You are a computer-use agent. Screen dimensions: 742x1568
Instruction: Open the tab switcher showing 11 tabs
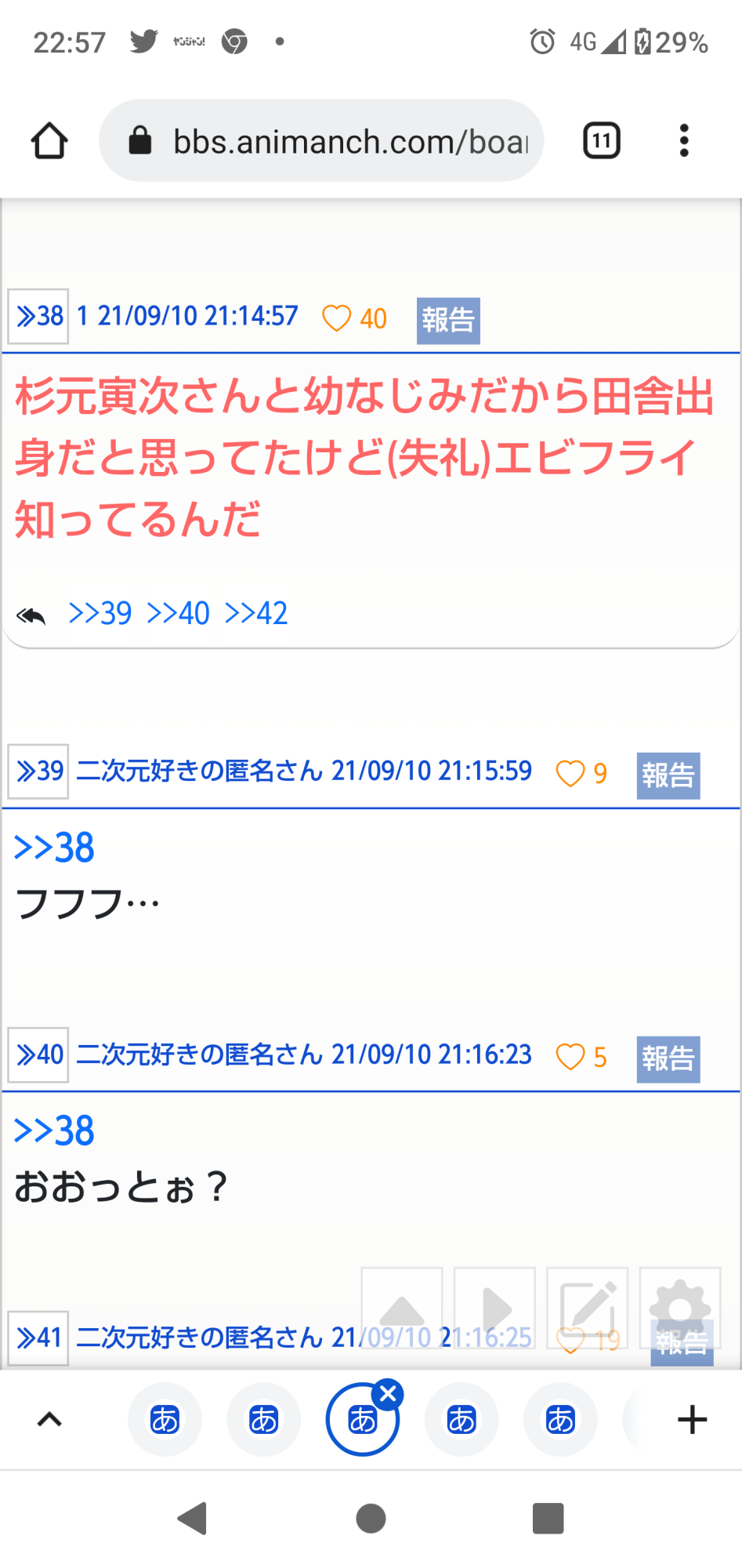pyautogui.click(x=602, y=141)
